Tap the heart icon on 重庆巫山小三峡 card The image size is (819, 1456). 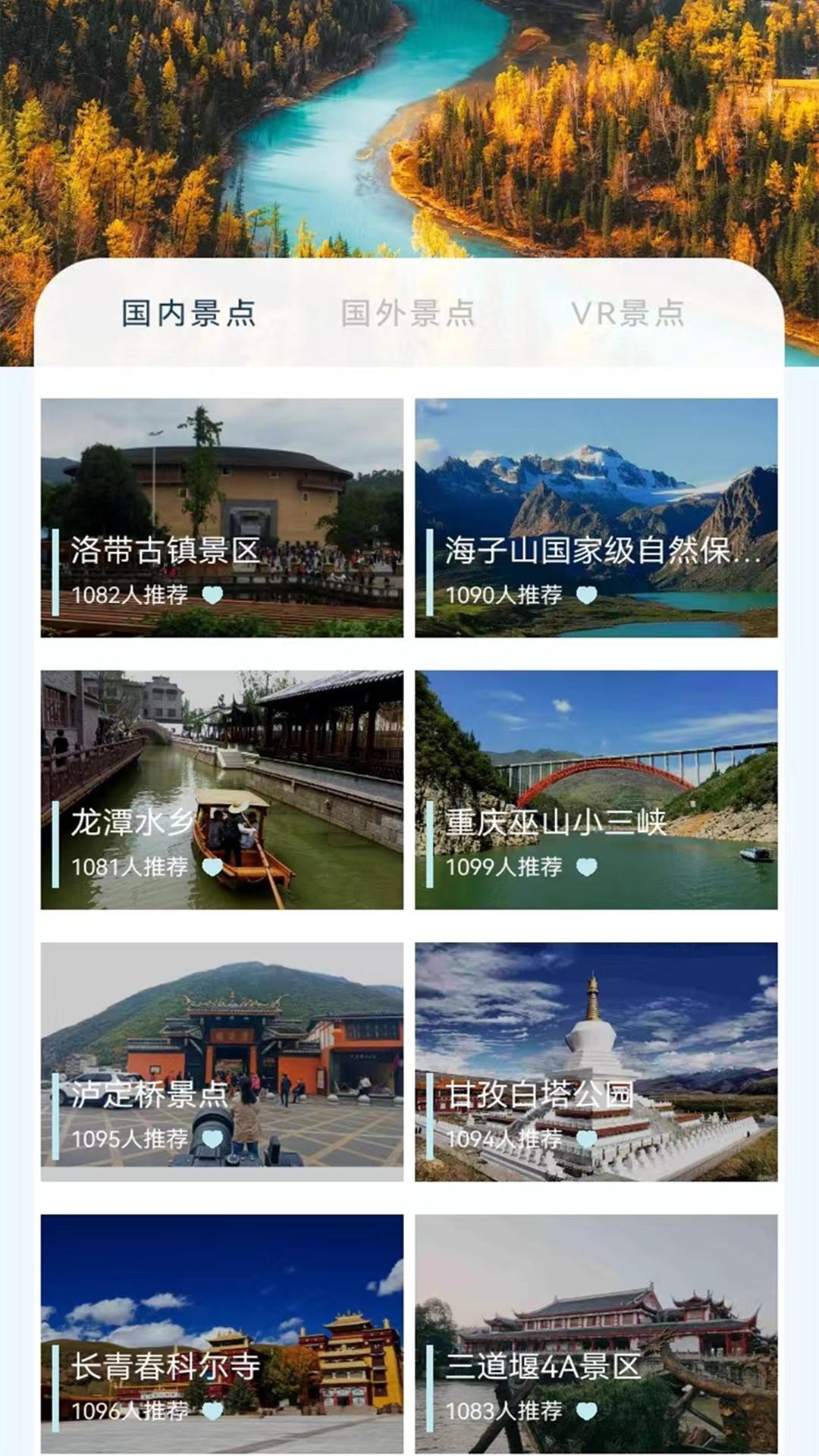[585, 865]
